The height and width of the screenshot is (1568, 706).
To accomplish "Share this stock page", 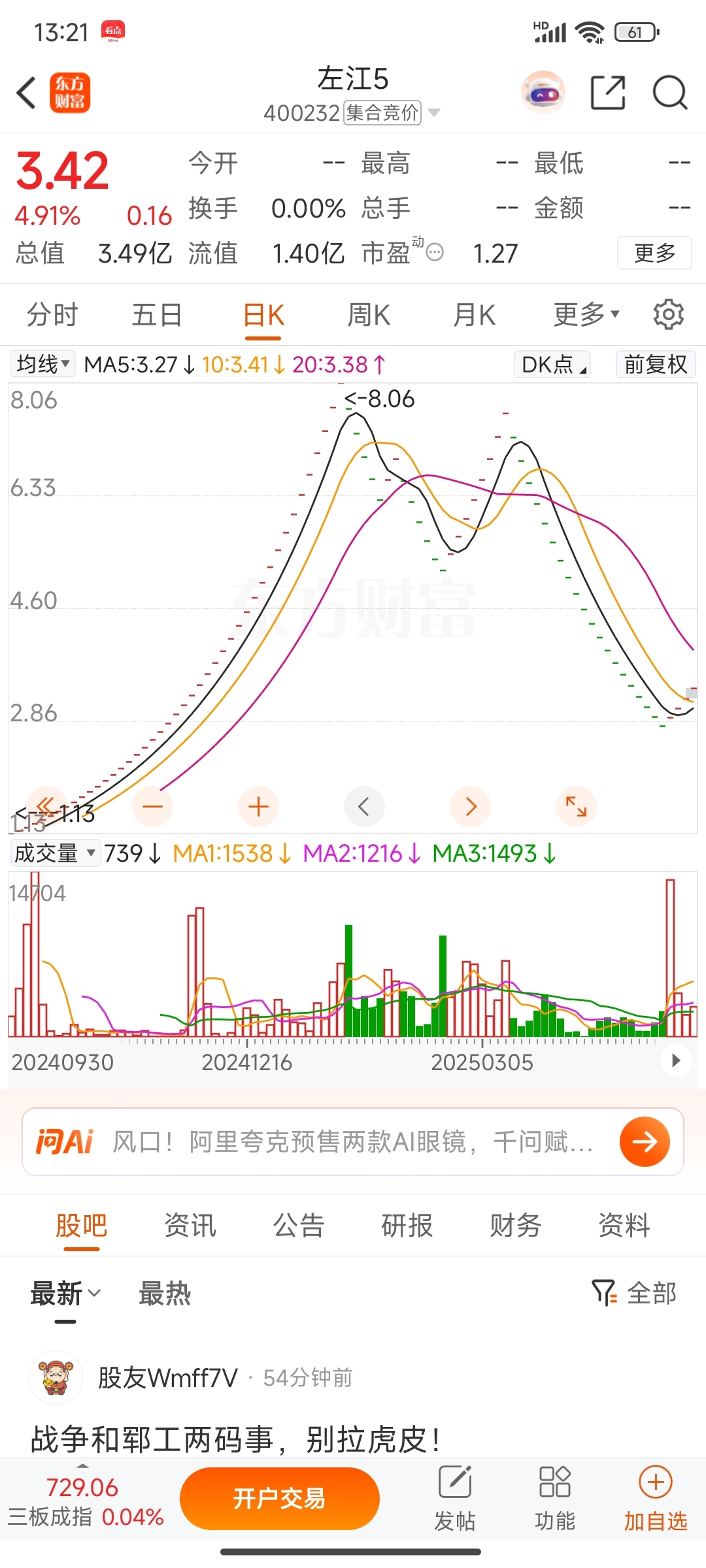I will point(607,93).
